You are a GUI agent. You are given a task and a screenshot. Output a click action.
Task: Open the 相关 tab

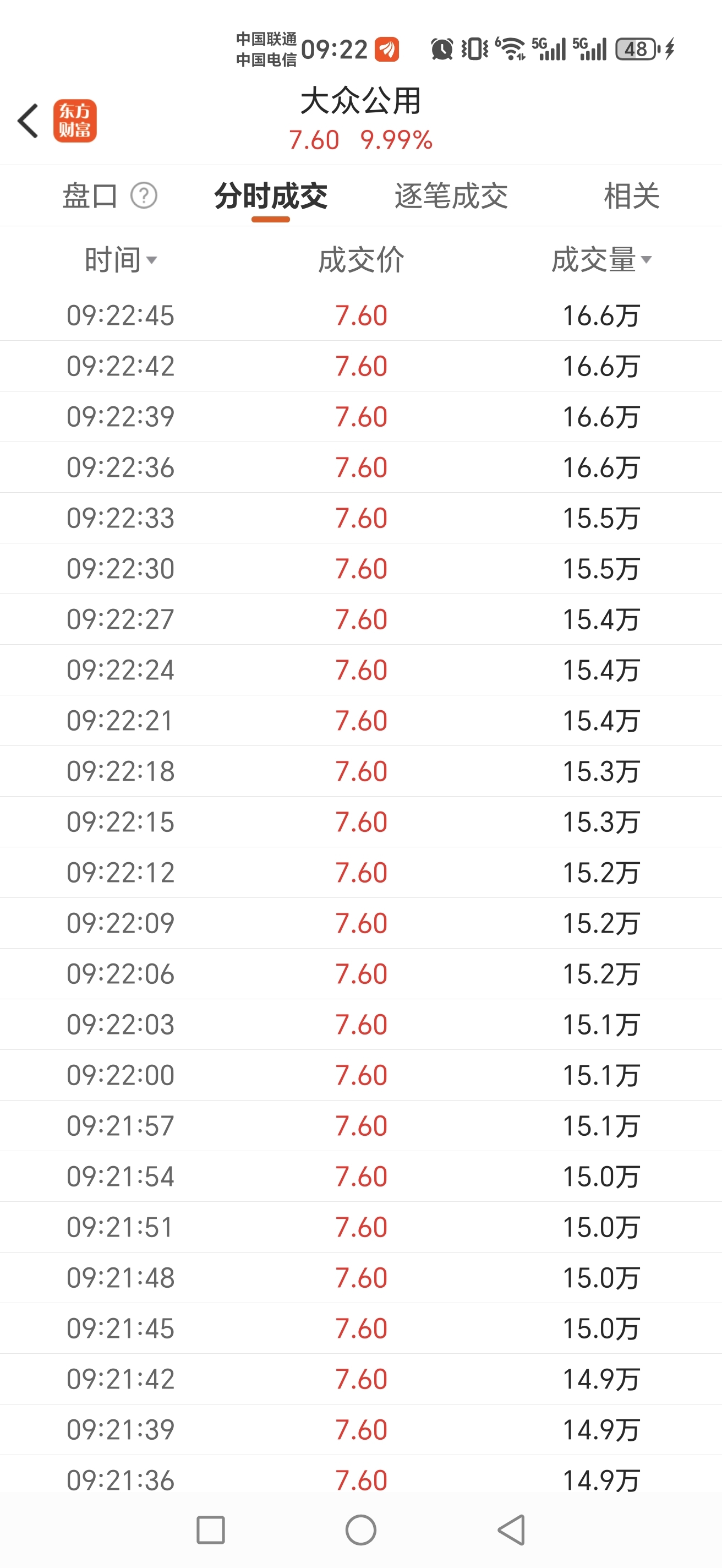coord(631,196)
